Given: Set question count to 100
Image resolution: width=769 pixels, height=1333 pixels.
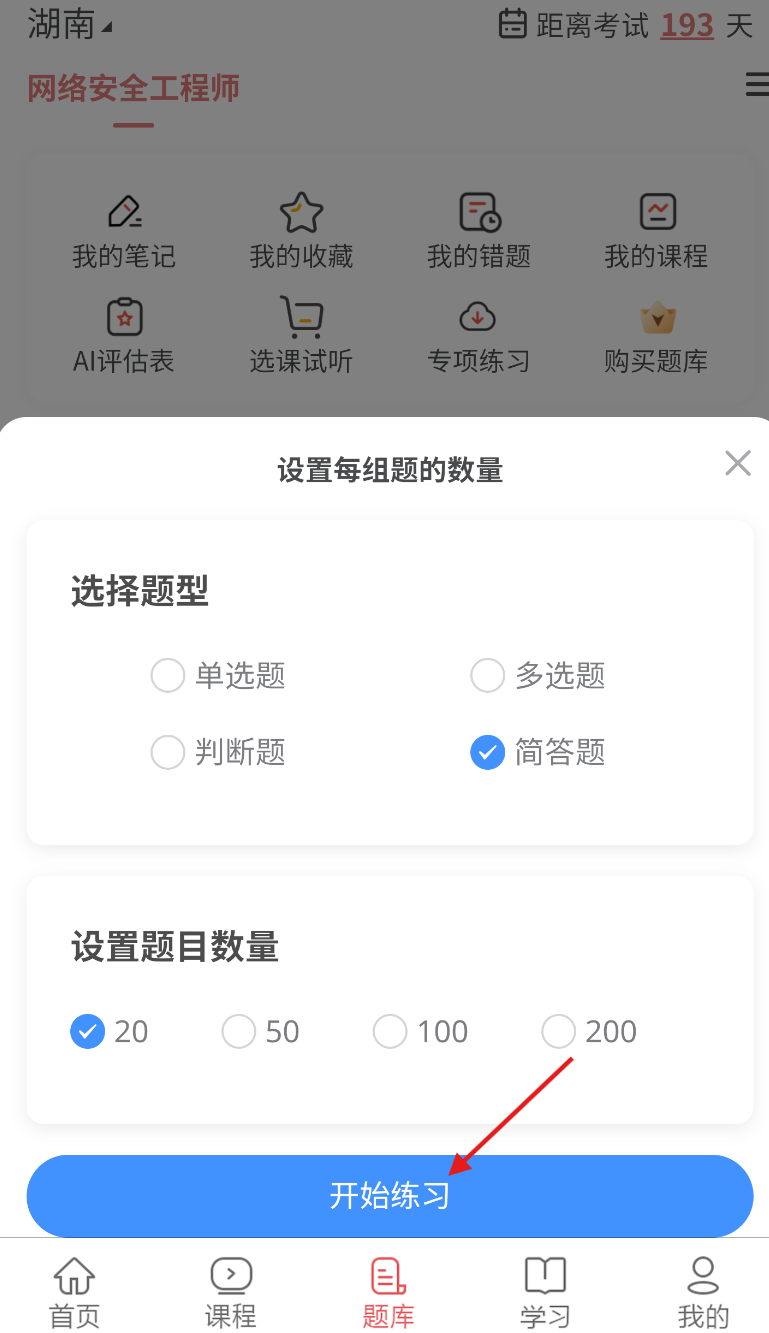Looking at the screenshot, I should point(420,1031).
